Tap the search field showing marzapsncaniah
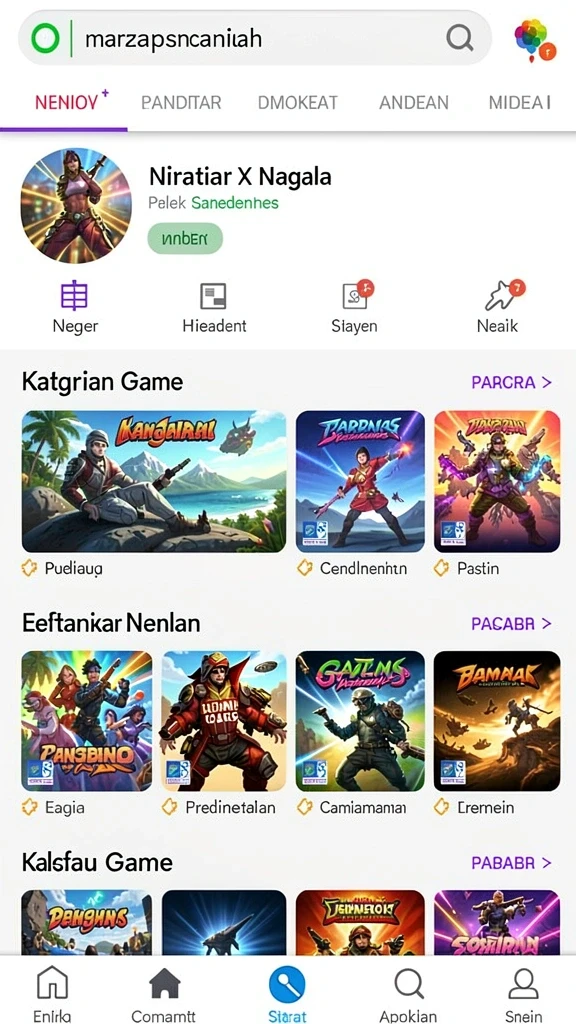Viewport: 576px width, 1024px height. coord(255,39)
